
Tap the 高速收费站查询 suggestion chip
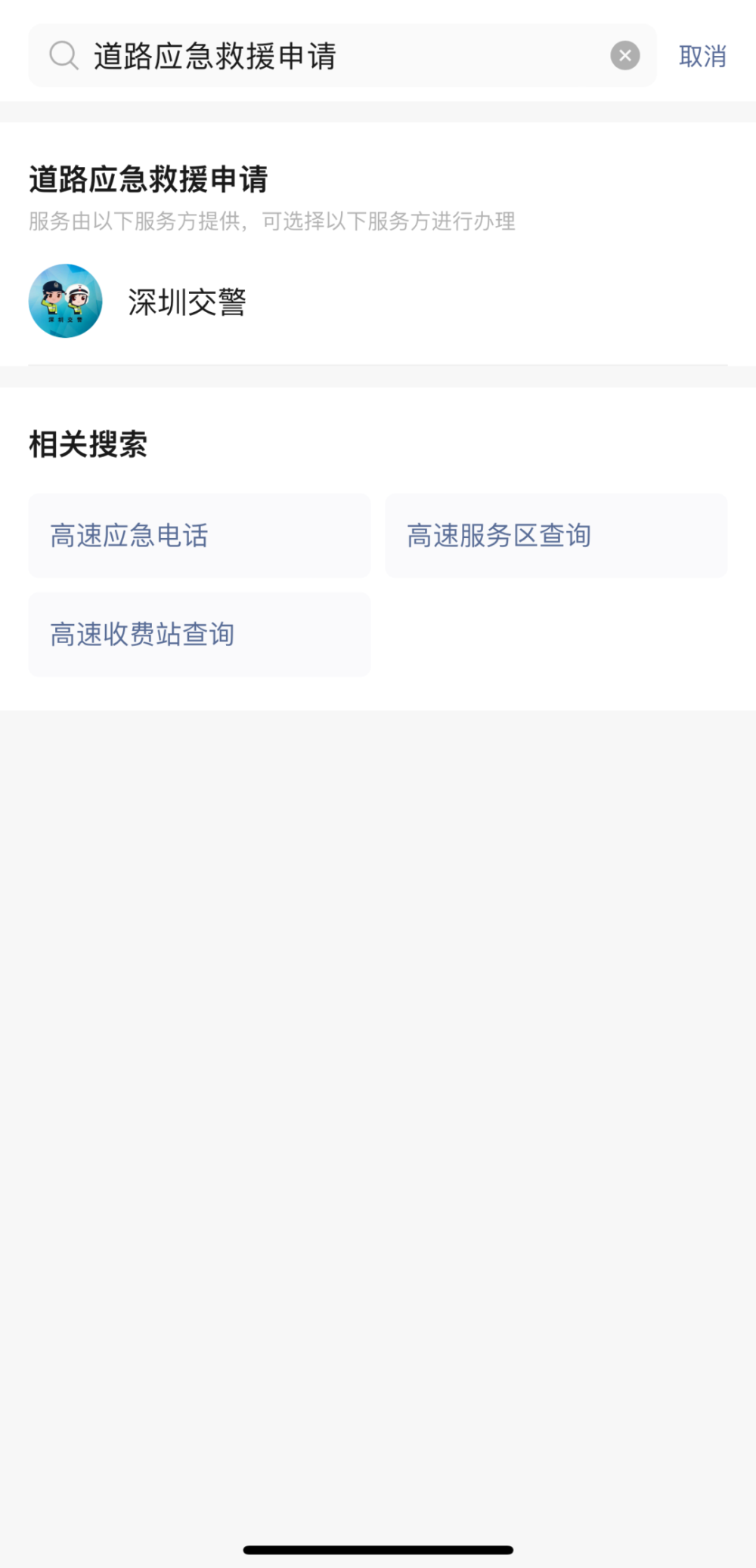(x=199, y=635)
